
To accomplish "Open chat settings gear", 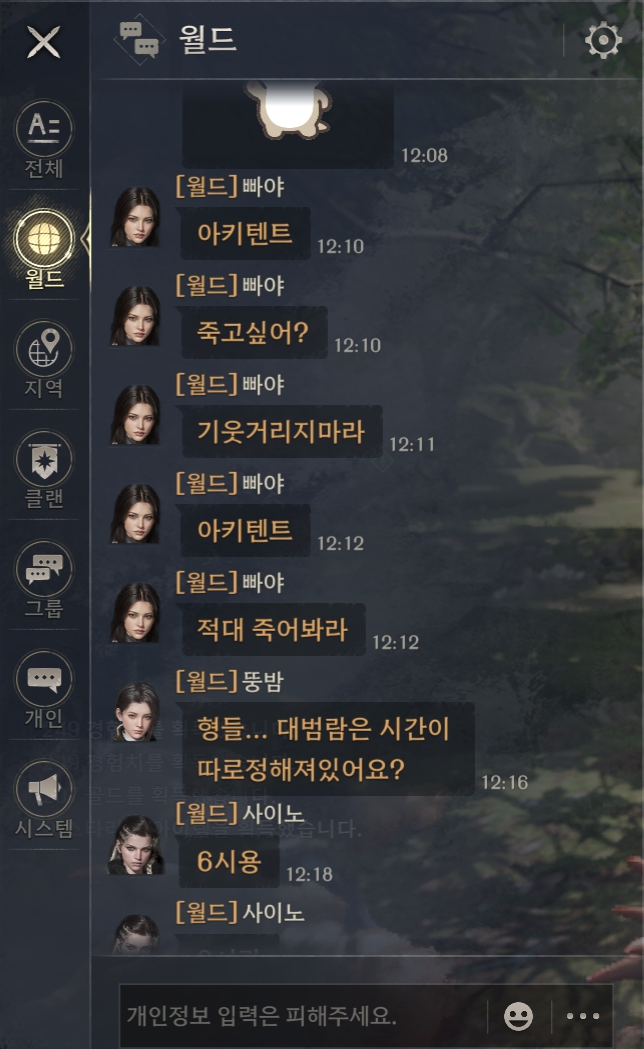I will [x=603, y=41].
